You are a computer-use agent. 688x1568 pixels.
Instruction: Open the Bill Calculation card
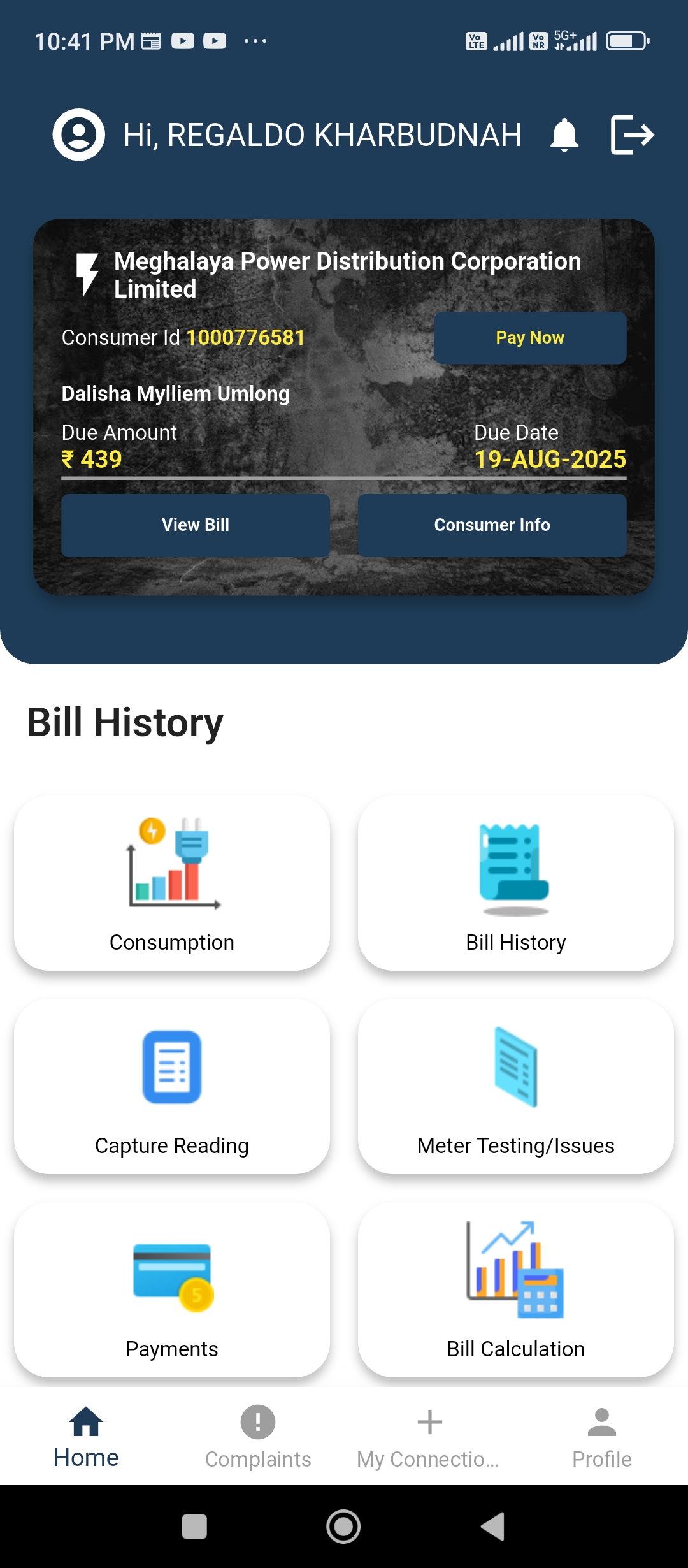point(515,1289)
